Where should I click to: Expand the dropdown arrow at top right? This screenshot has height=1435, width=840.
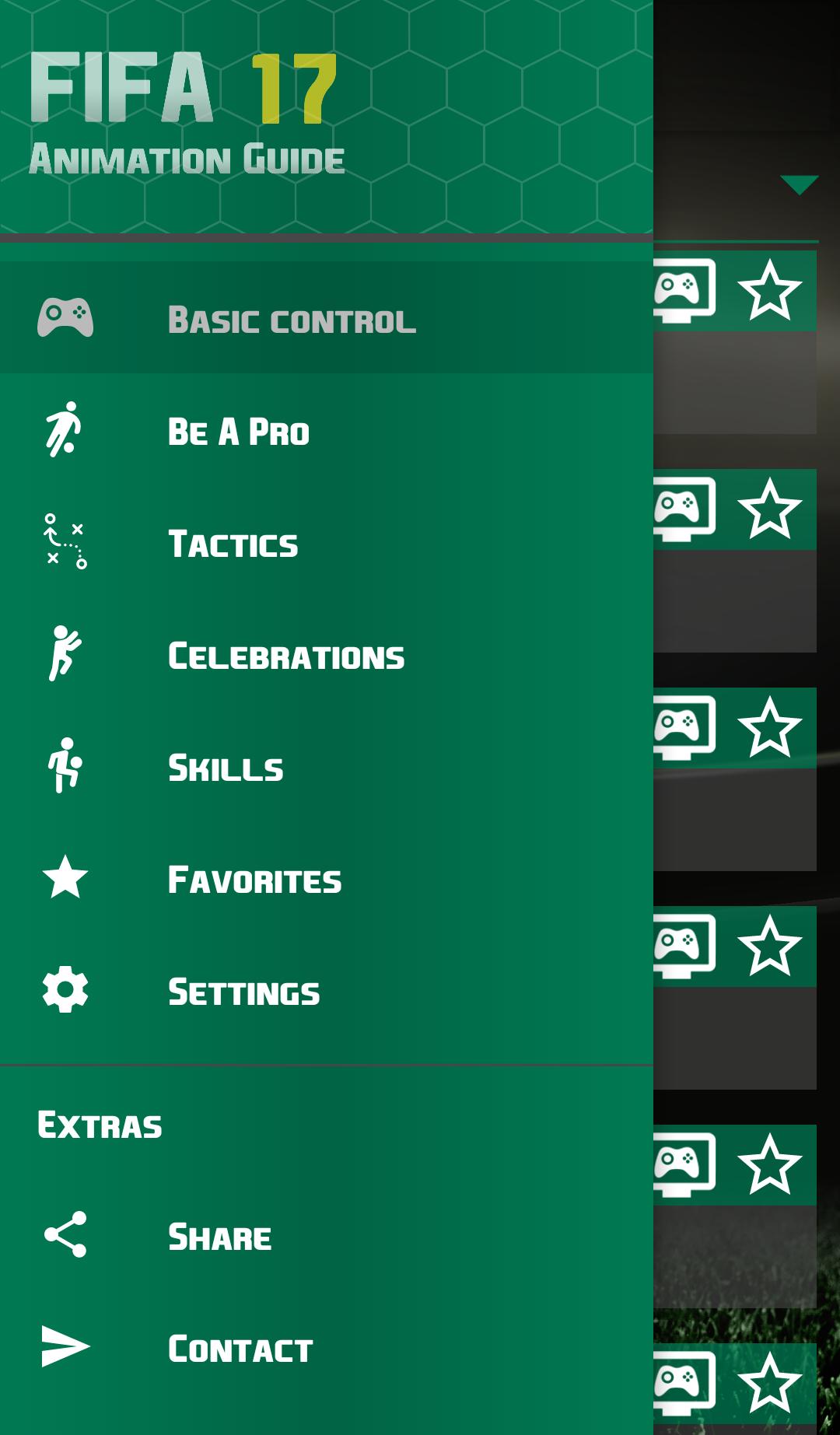point(799,184)
